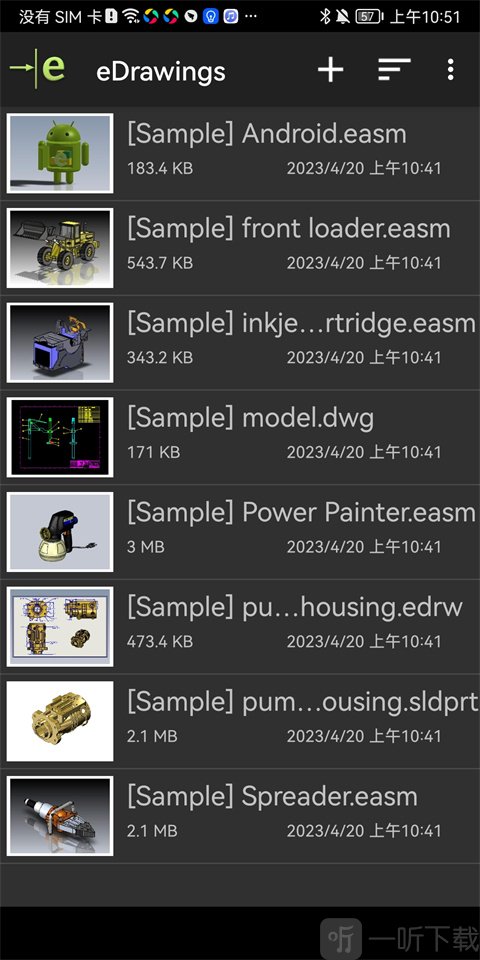This screenshot has height=960, width=480.
Task: Tap the plus icon to add file
Action: point(331,70)
